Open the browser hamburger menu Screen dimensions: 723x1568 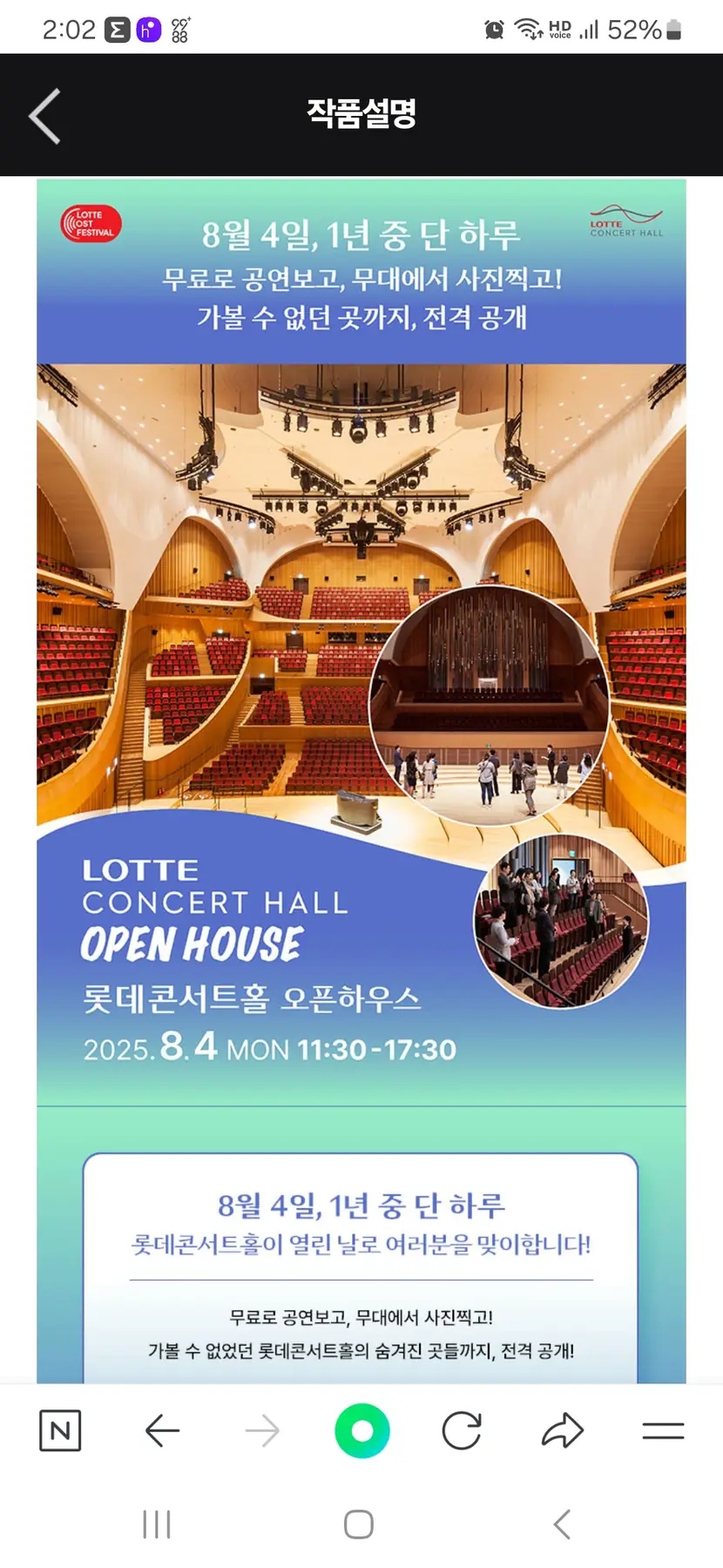coord(663,1430)
